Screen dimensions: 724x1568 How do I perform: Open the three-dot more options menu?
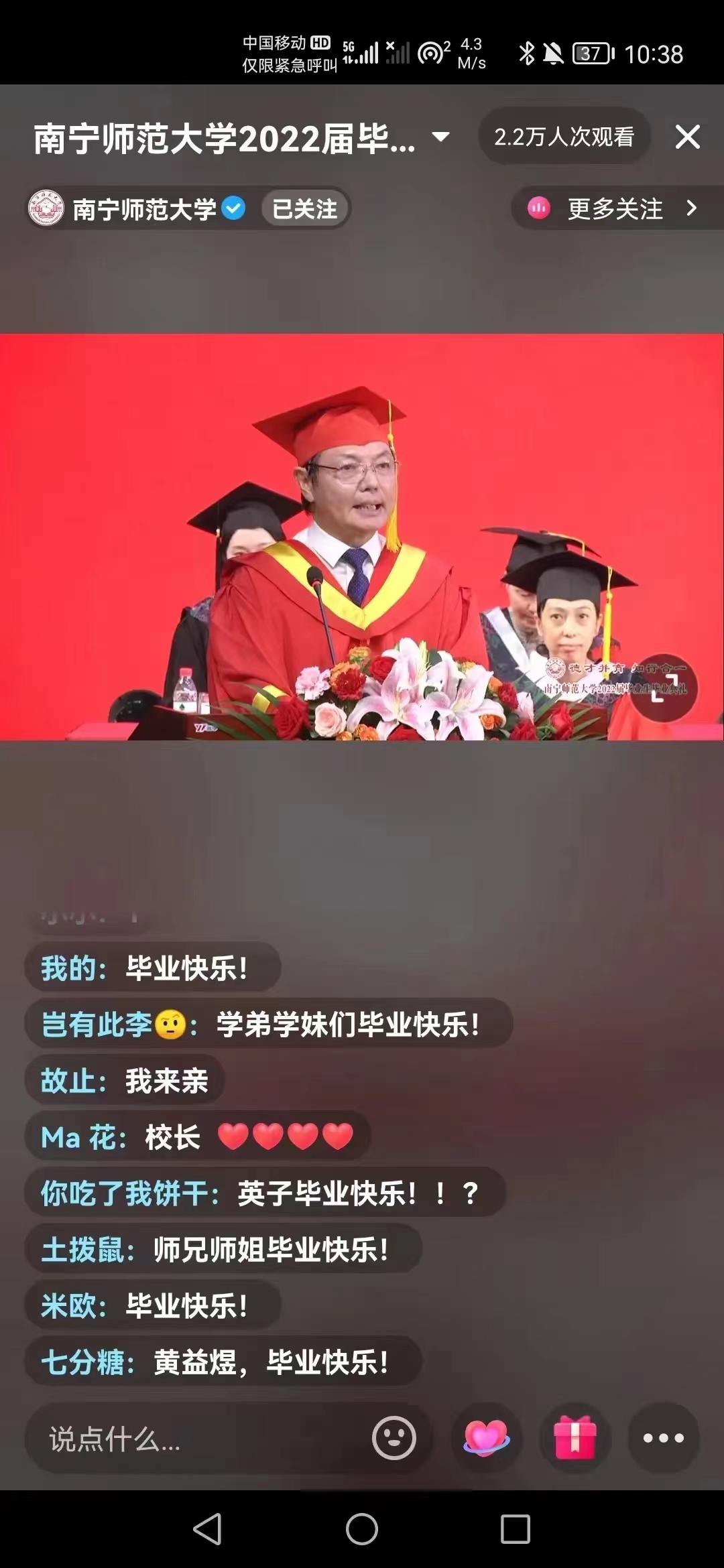663,1438
